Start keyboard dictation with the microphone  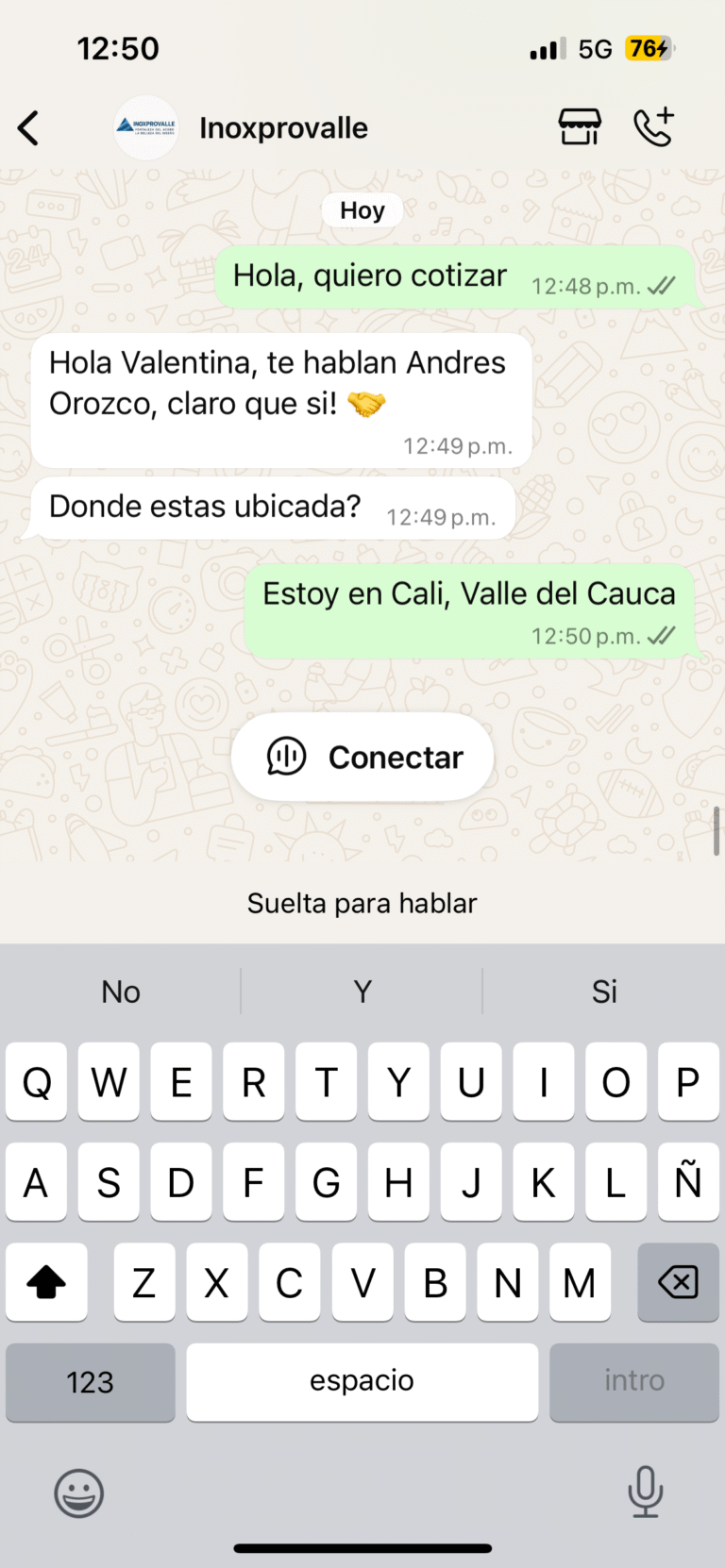646,1492
